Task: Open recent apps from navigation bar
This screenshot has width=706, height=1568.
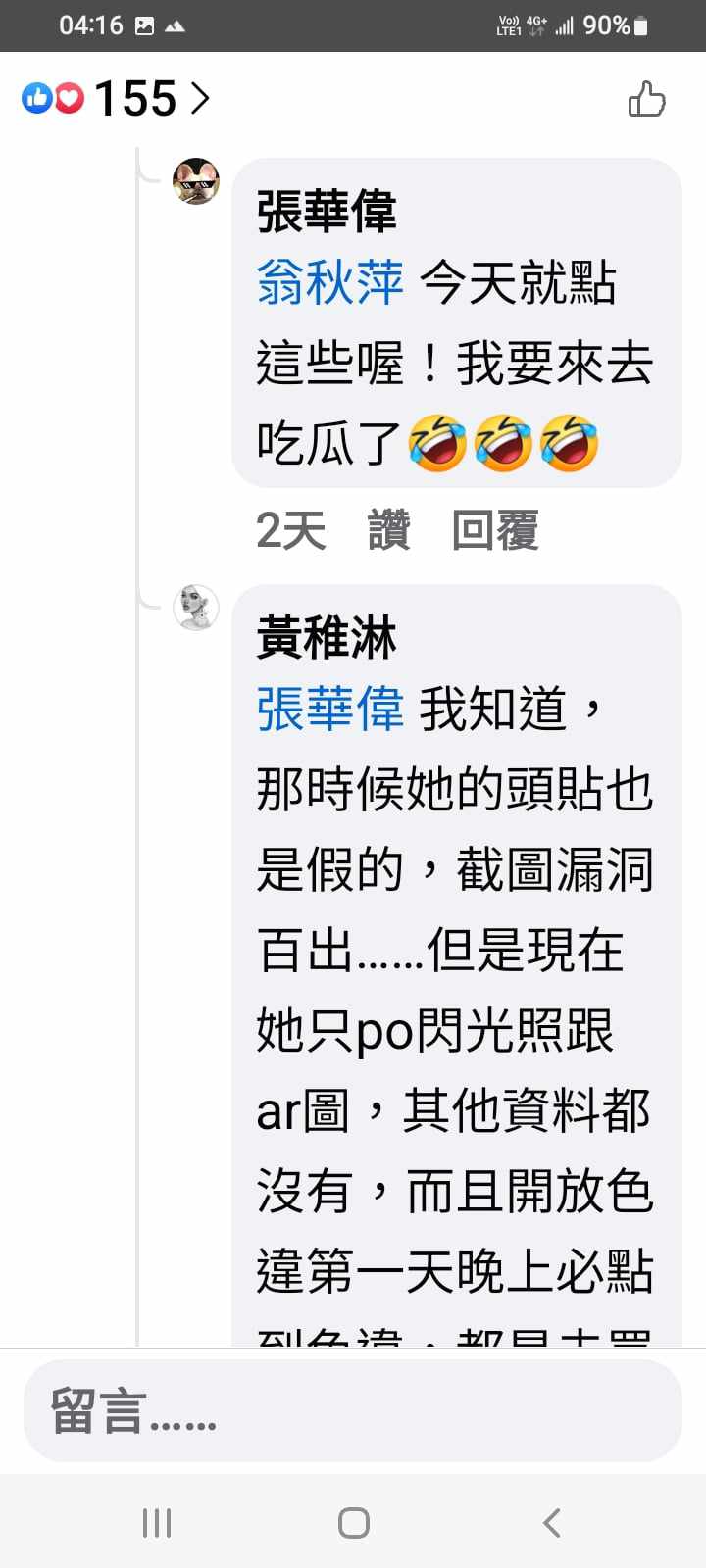Action: [x=157, y=1522]
